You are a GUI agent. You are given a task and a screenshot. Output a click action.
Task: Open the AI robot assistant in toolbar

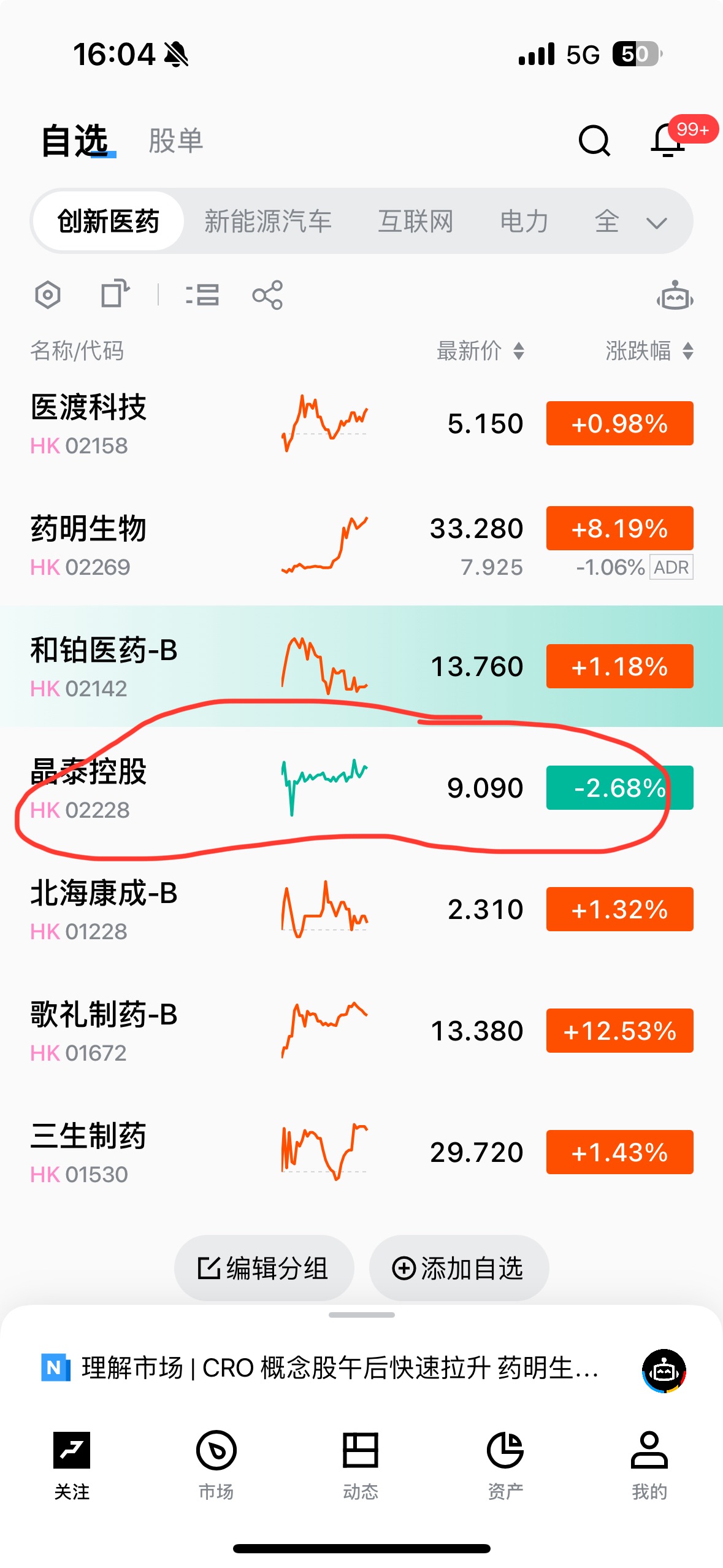pyautogui.click(x=675, y=296)
